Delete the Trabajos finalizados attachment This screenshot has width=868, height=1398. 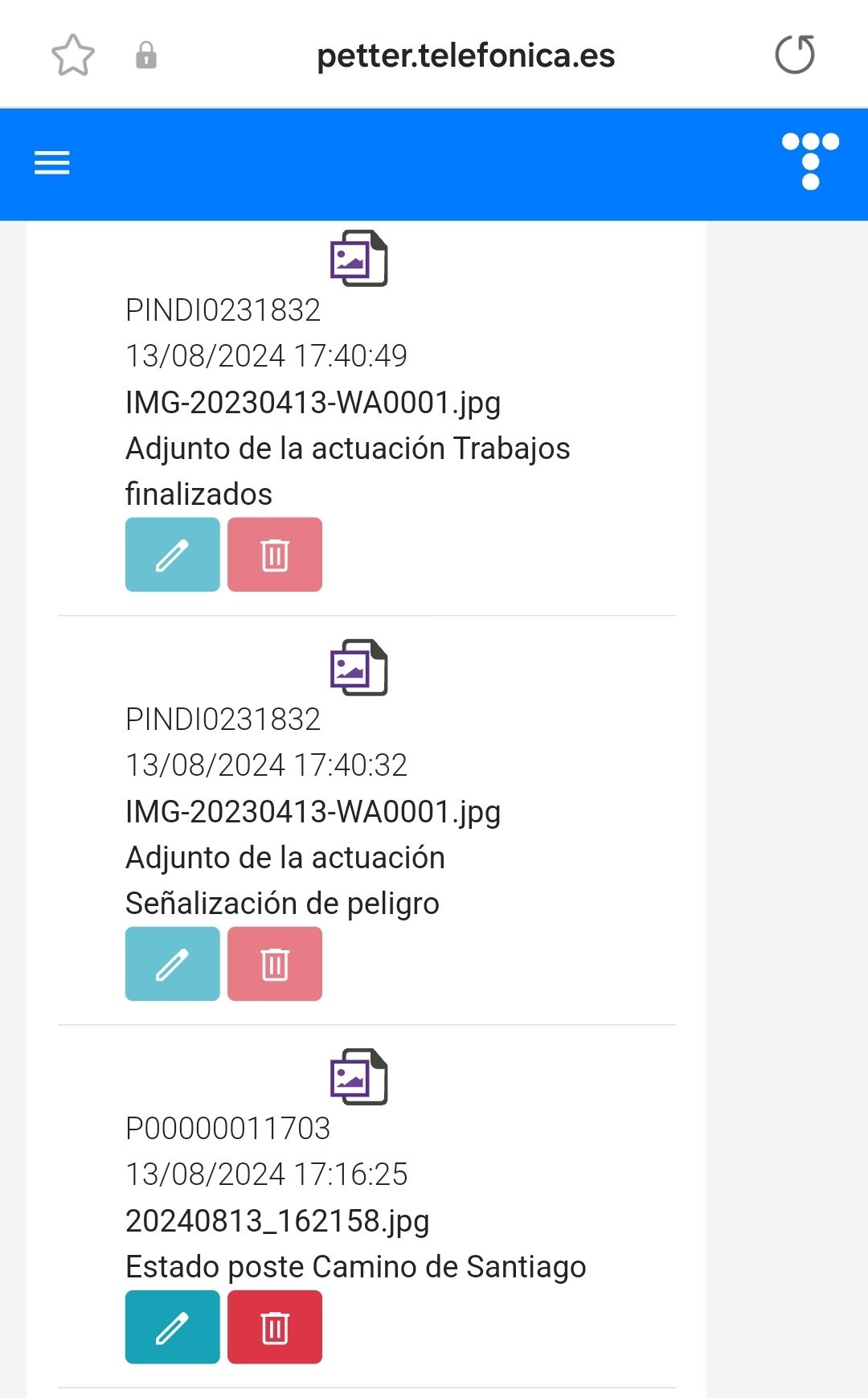coord(275,555)
